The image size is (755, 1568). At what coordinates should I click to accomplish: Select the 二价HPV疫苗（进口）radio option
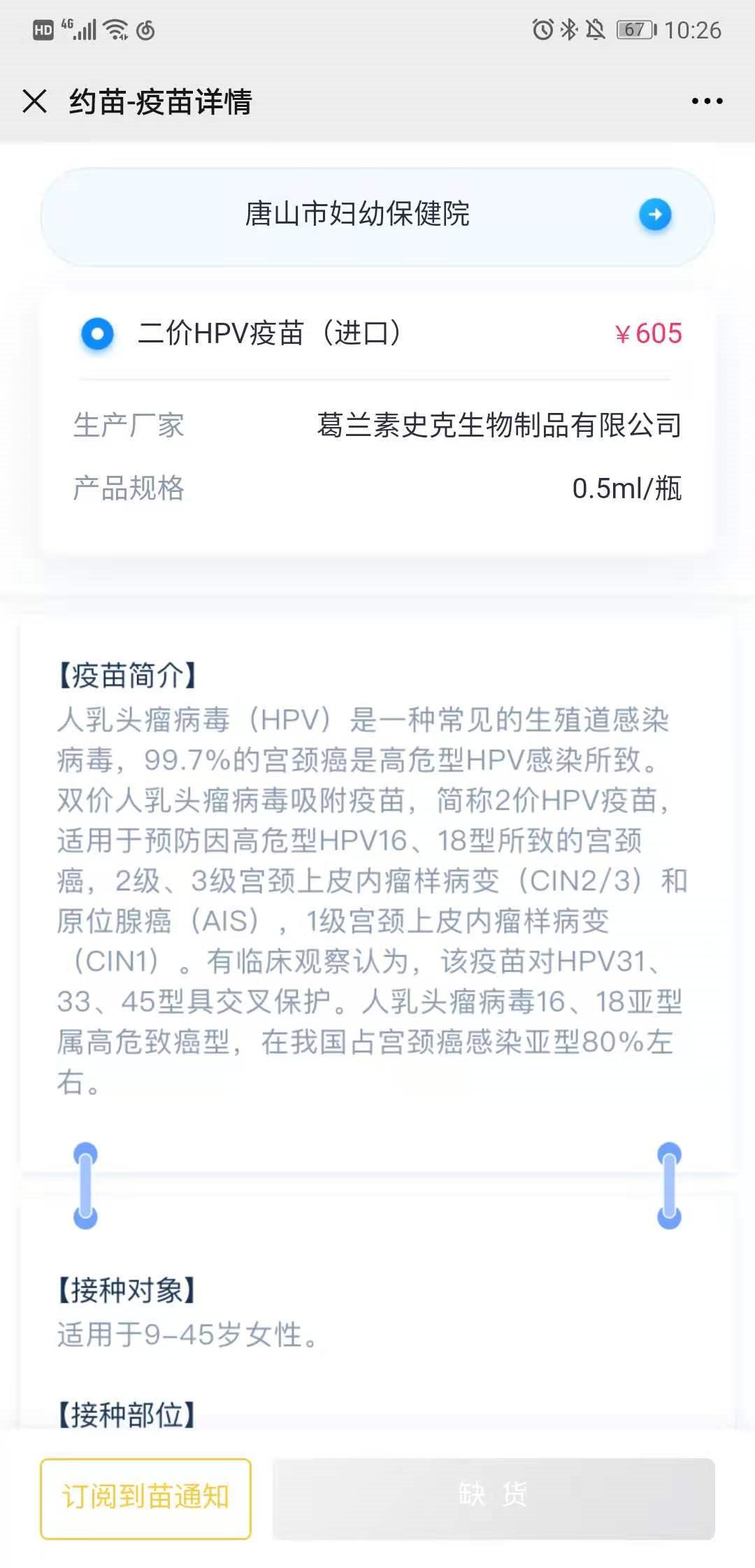coord(98,334)
